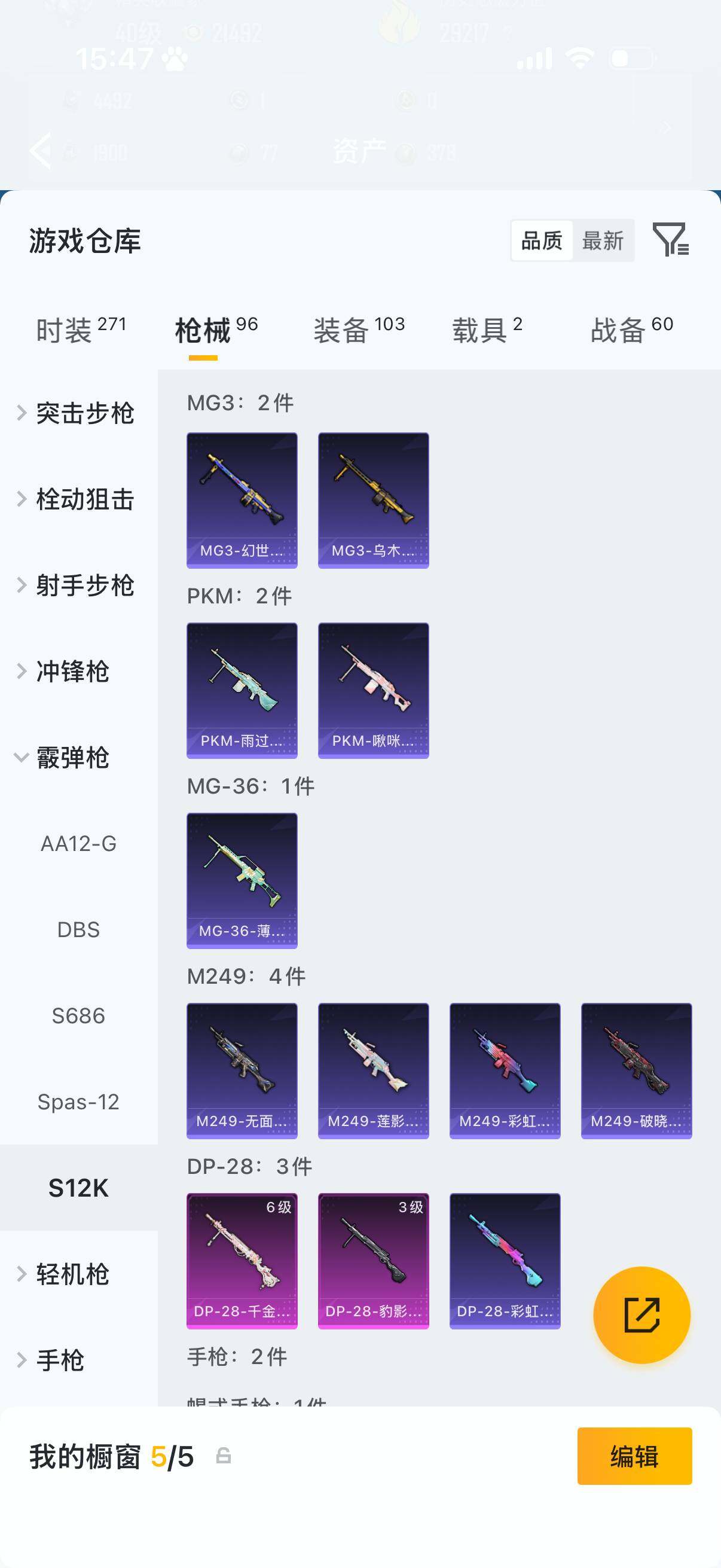Go to the 战备 tab

pyautogui.click(x=631, y=330)
